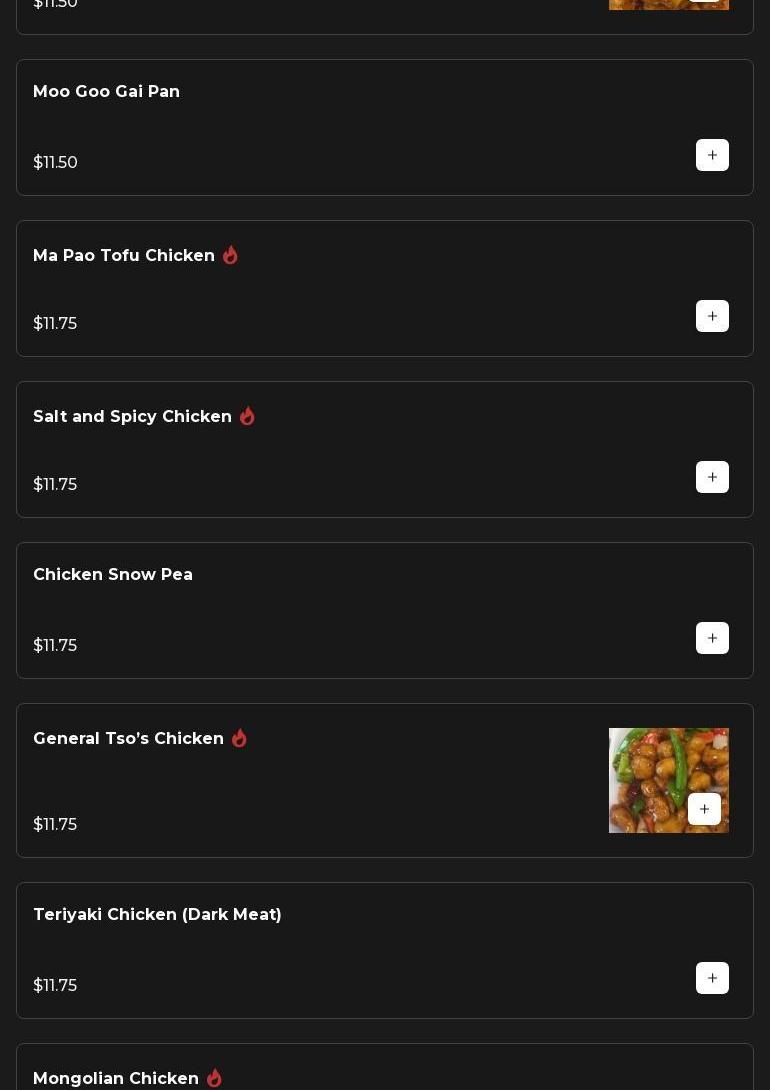Tap plus for Ma Pao Tofu Chicken

712,316
